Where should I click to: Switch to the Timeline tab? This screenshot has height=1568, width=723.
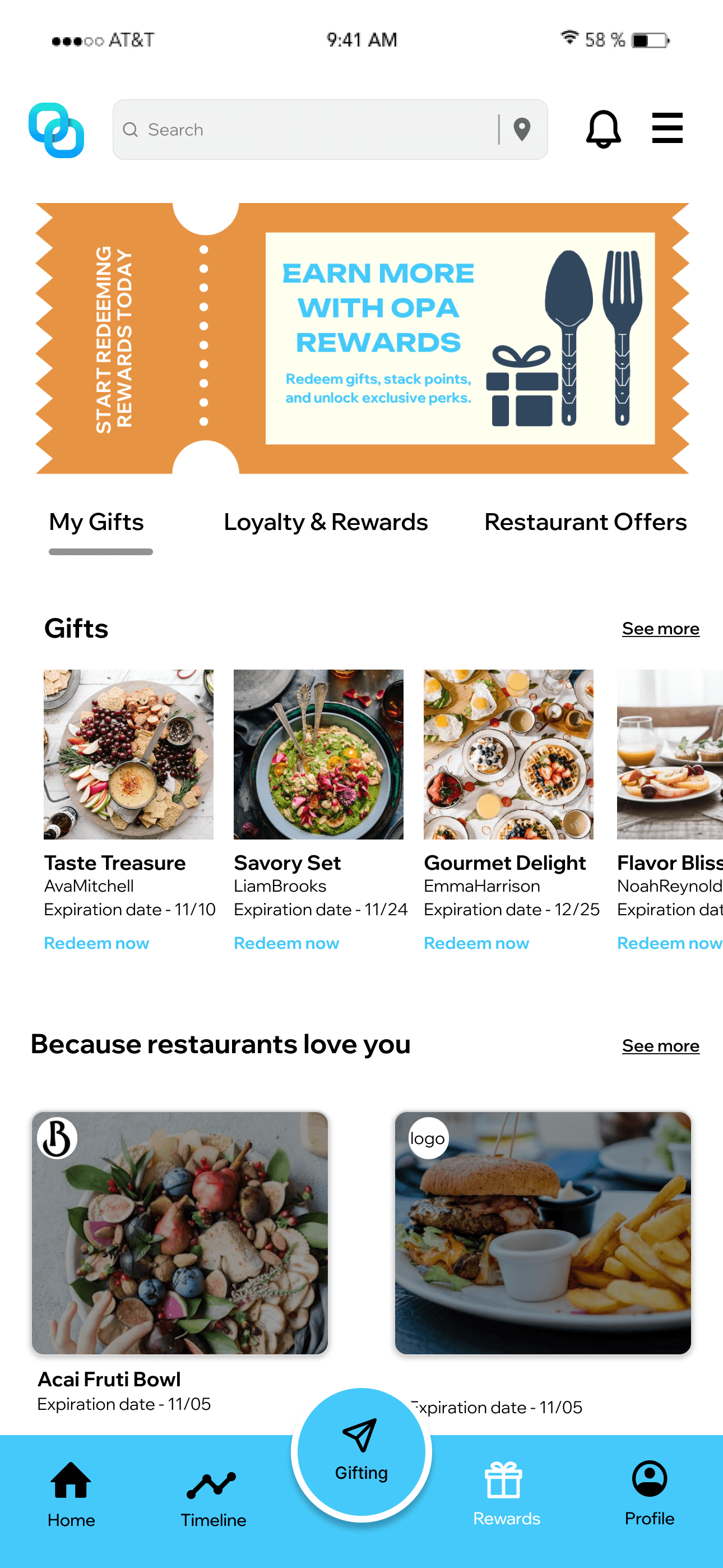click(213, 1495)
